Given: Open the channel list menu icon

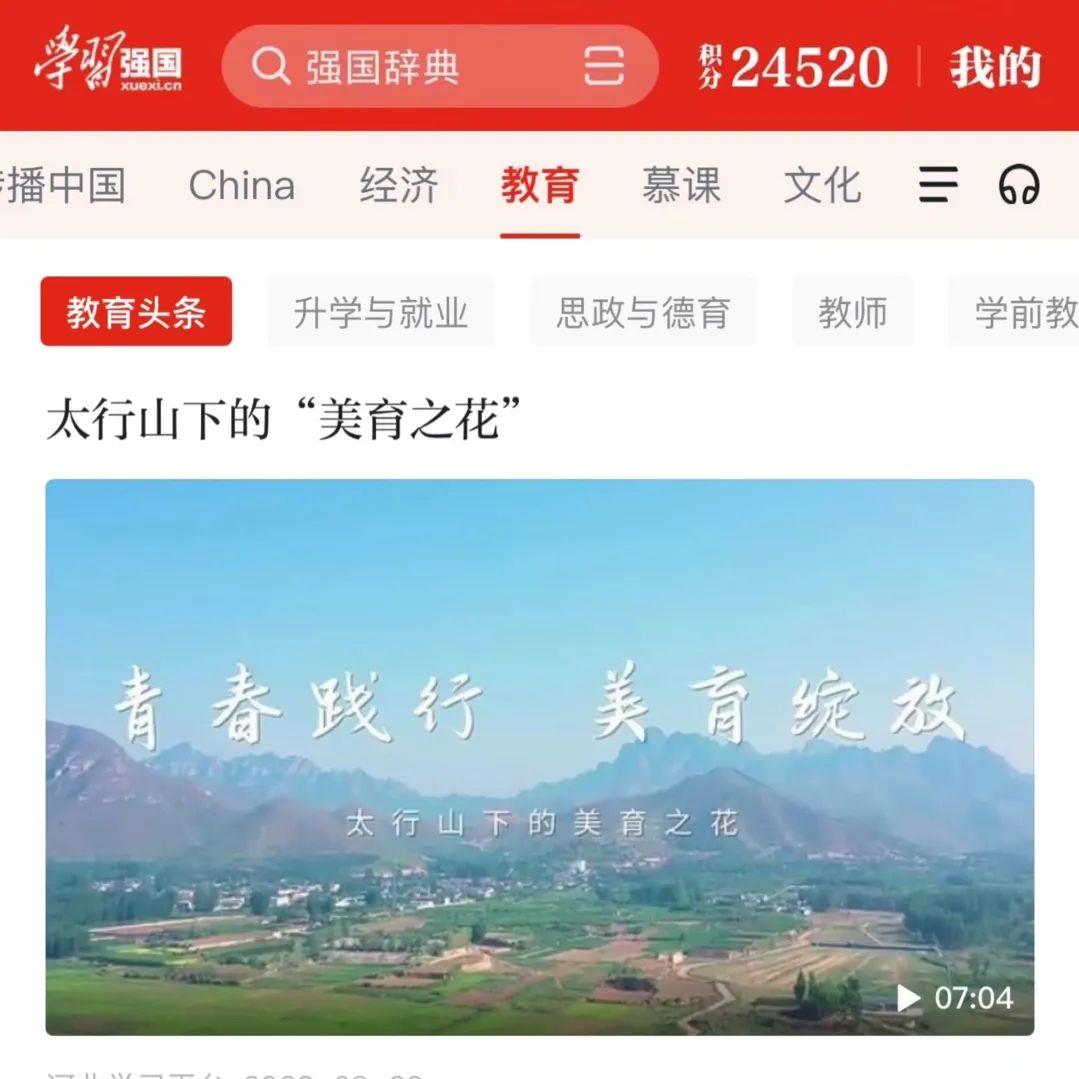Looking at the screenshot, I should click(x=938, y=185).
